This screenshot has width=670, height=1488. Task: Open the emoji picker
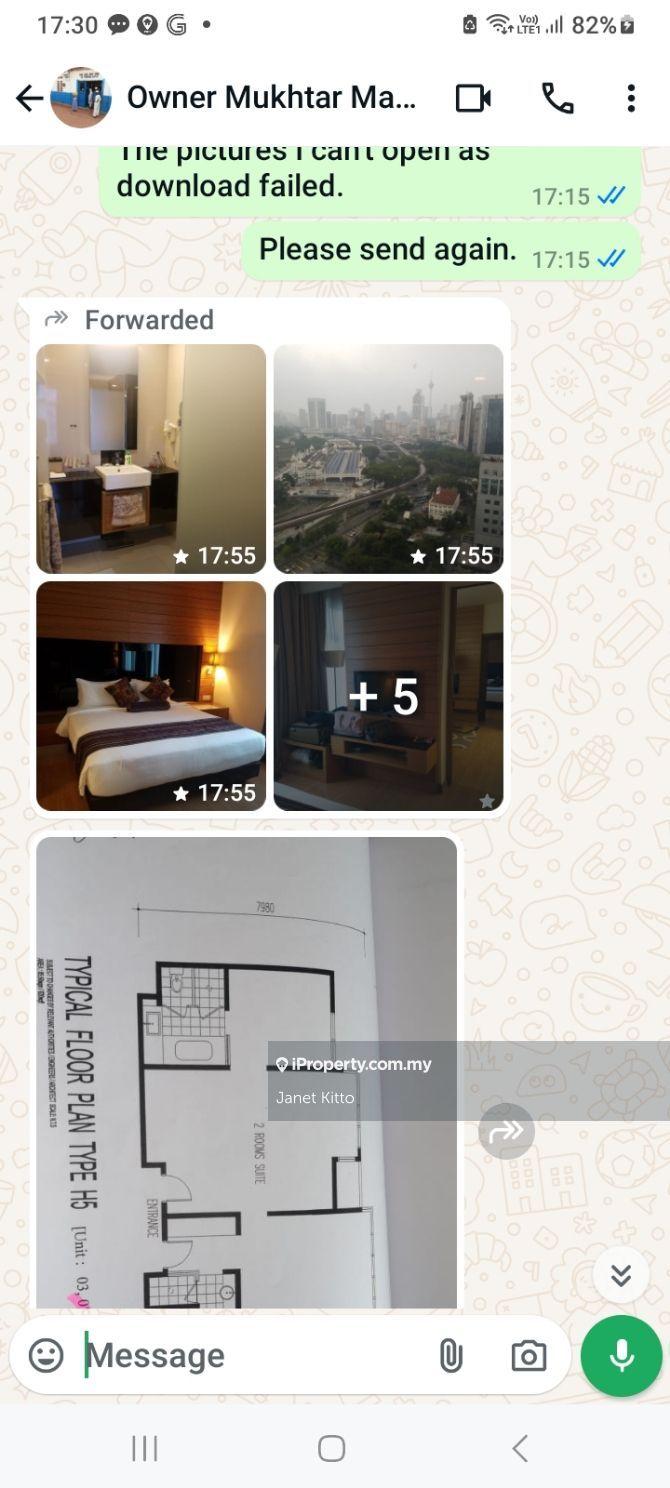coord(46,1355)
